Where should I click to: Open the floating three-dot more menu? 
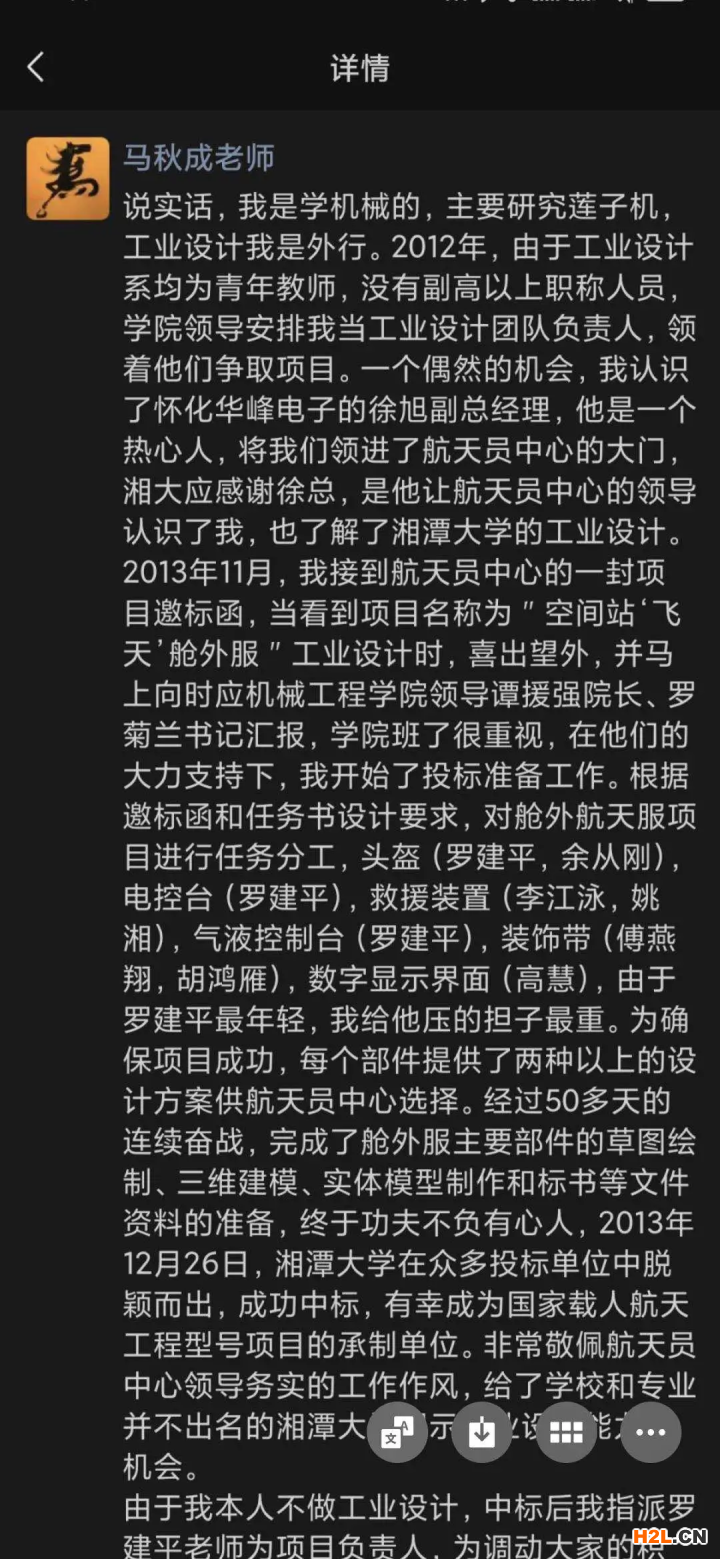(651, 1432)
